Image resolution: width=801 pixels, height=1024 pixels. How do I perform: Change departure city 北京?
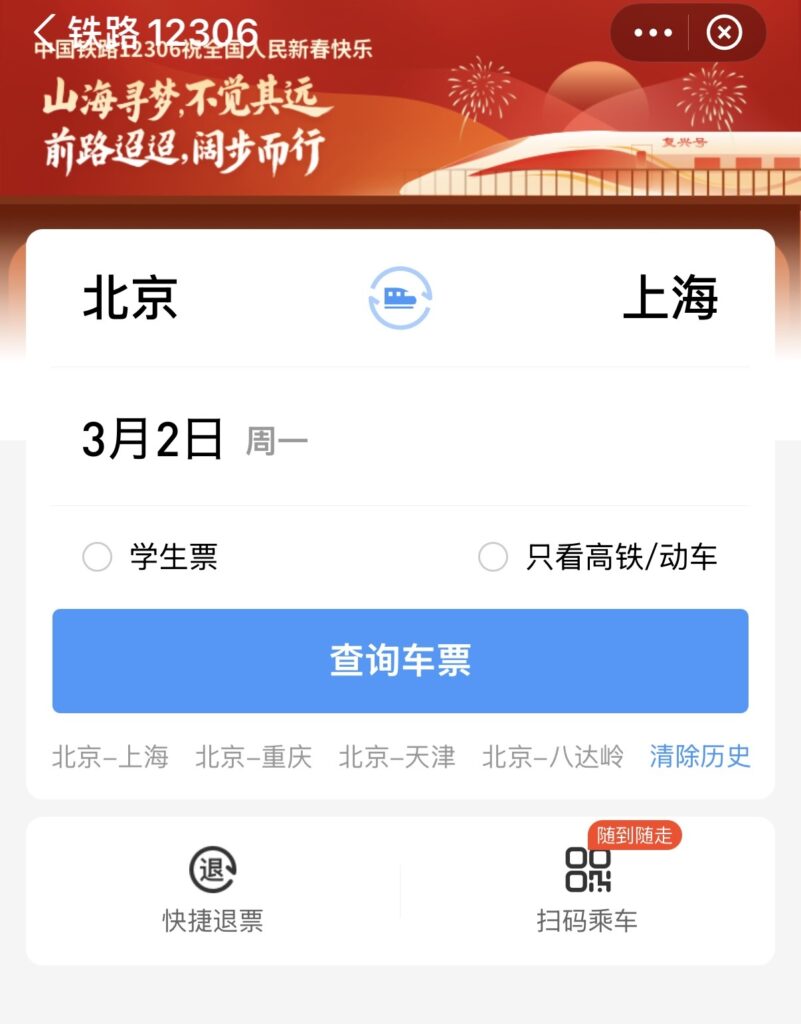tap(130, 298)
